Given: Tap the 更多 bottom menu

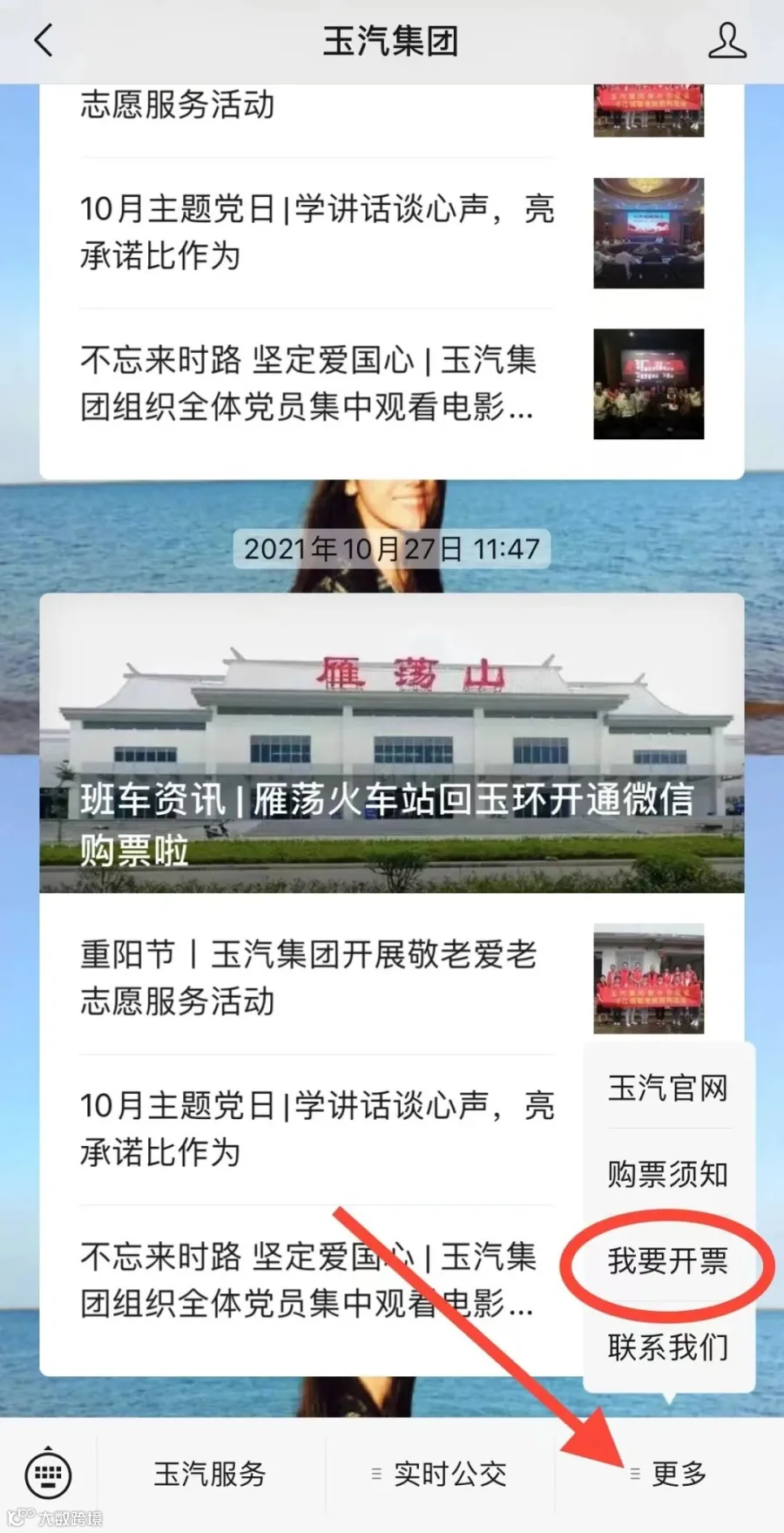Looking at the screenshot, I should tap(669, 1474).
